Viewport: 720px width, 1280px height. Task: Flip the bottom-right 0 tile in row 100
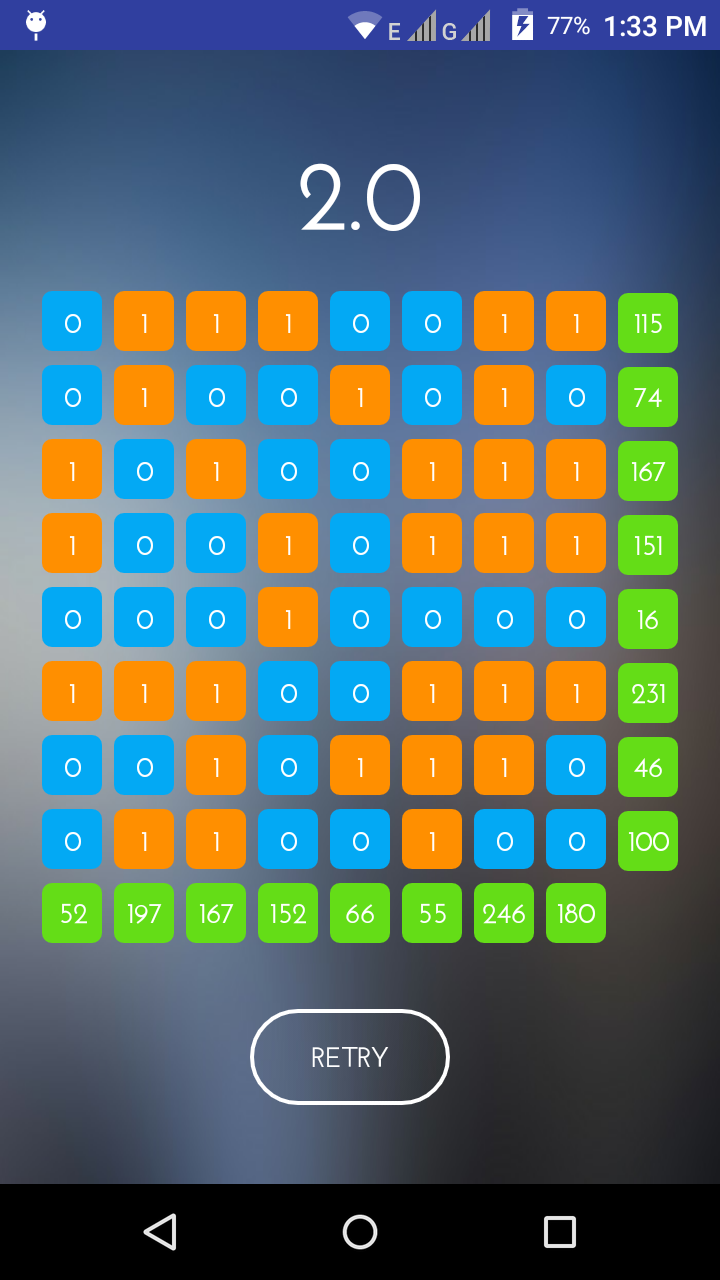click(x=575, y=841)
